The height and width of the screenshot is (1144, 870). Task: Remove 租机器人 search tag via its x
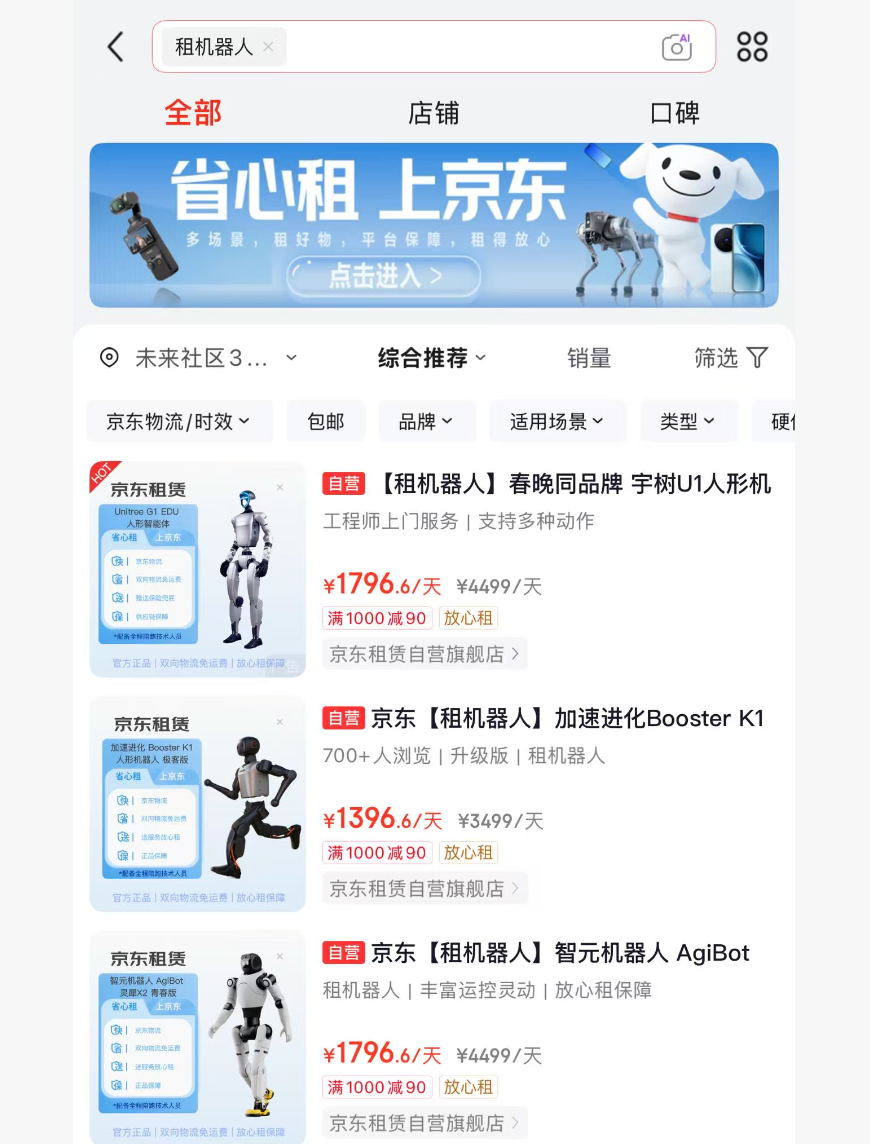(267, 46)
